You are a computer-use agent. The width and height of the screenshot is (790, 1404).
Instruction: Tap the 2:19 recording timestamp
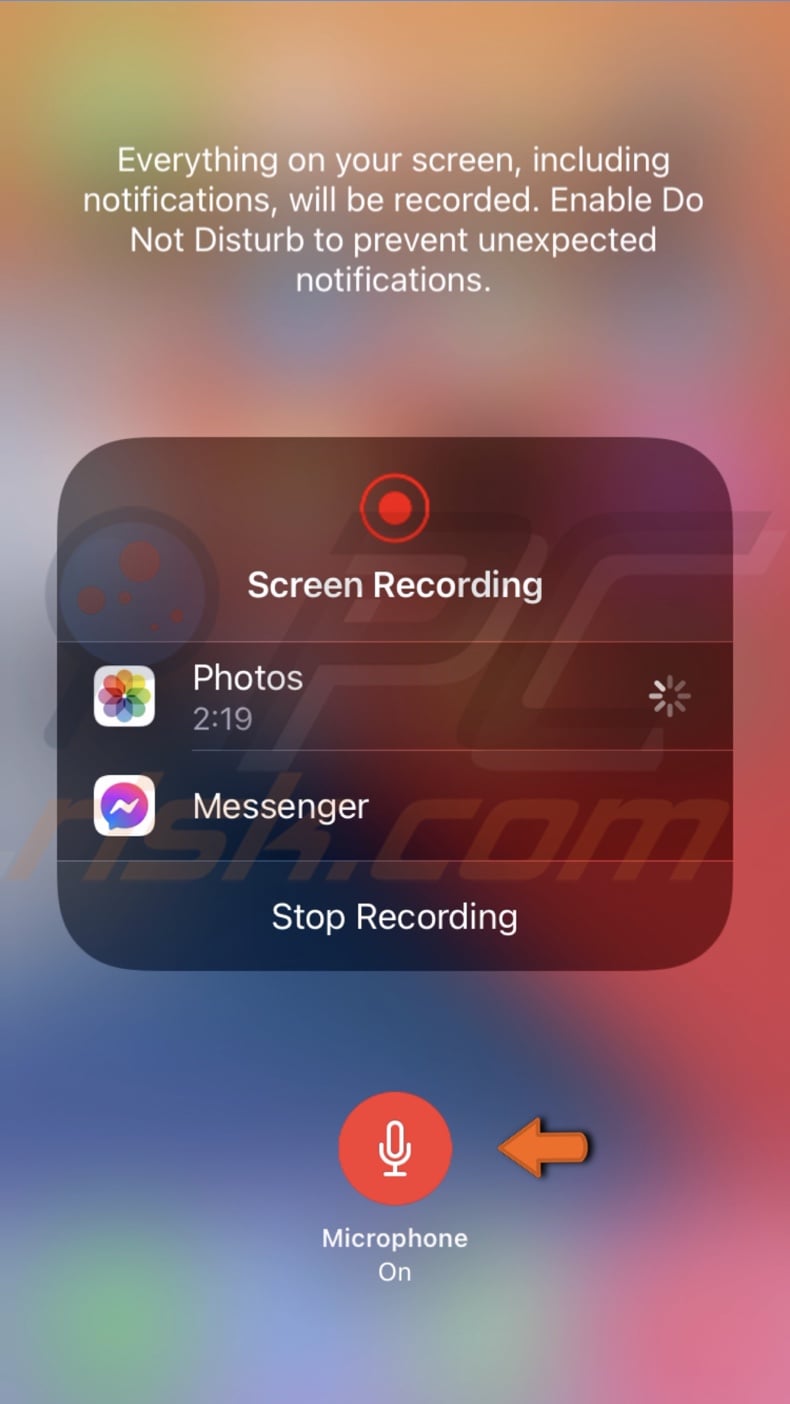222,718
